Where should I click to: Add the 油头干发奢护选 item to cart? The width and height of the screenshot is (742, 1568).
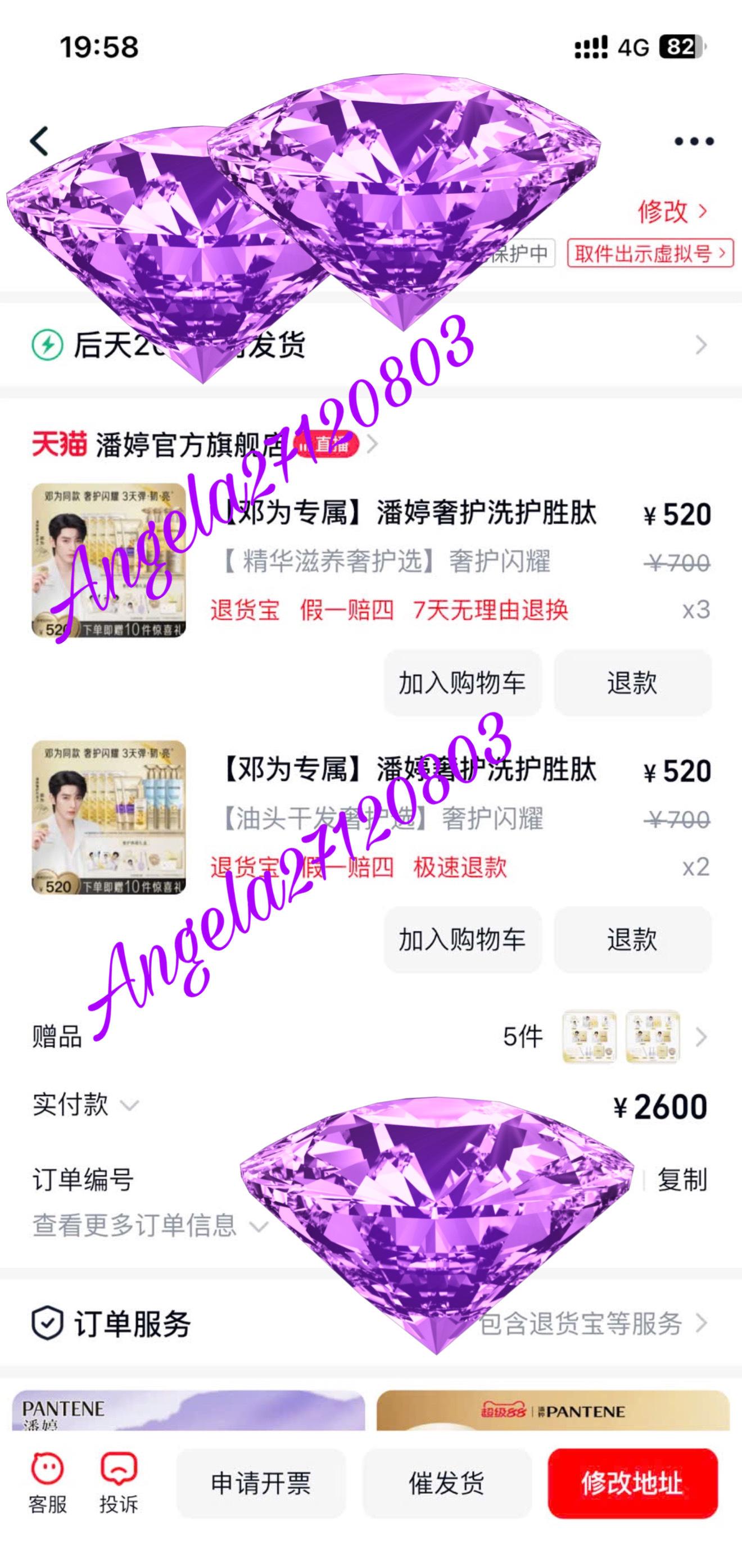point(463,939)
